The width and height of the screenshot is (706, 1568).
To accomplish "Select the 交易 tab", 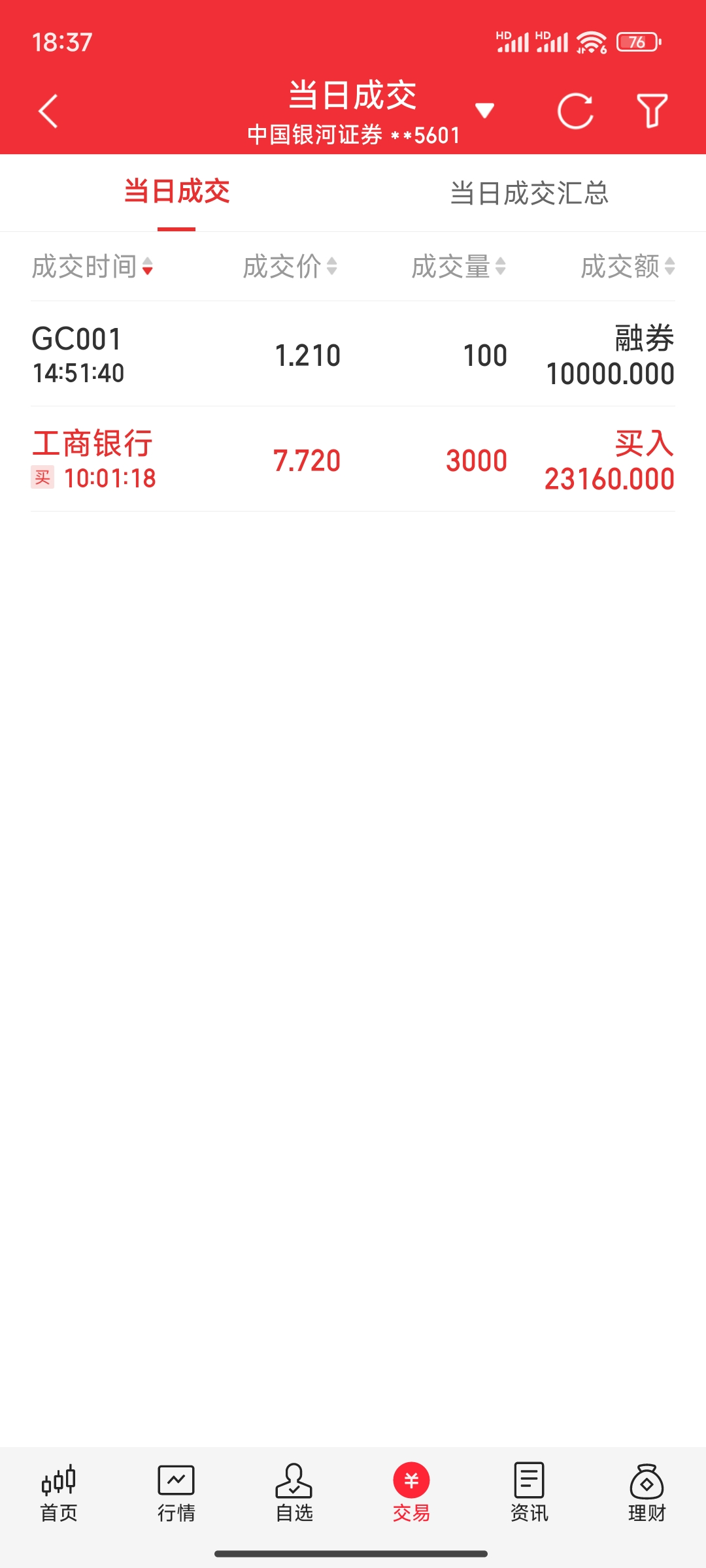I will click(411, 1494).
